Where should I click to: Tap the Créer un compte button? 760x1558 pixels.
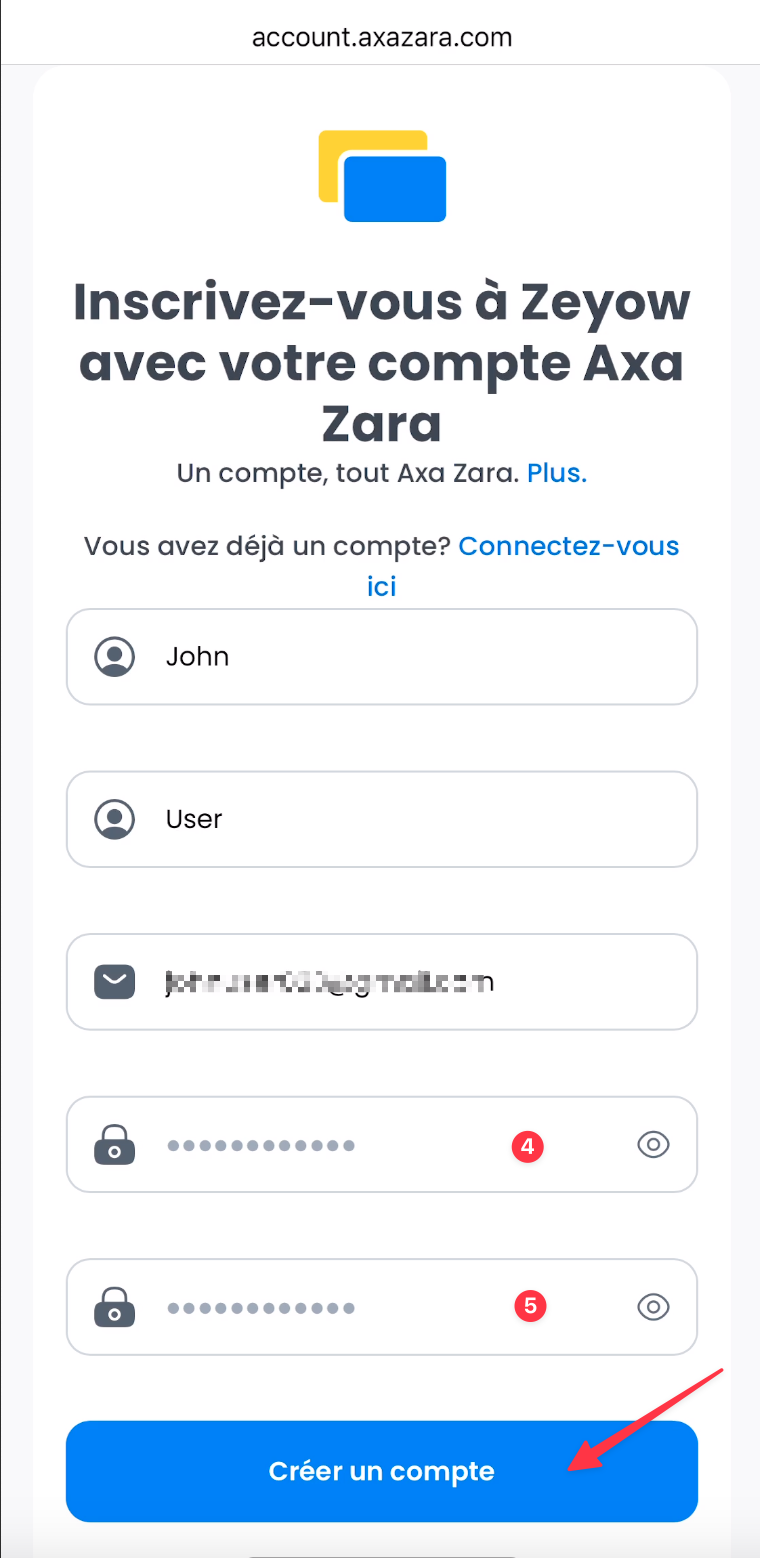coord(382,1471)
